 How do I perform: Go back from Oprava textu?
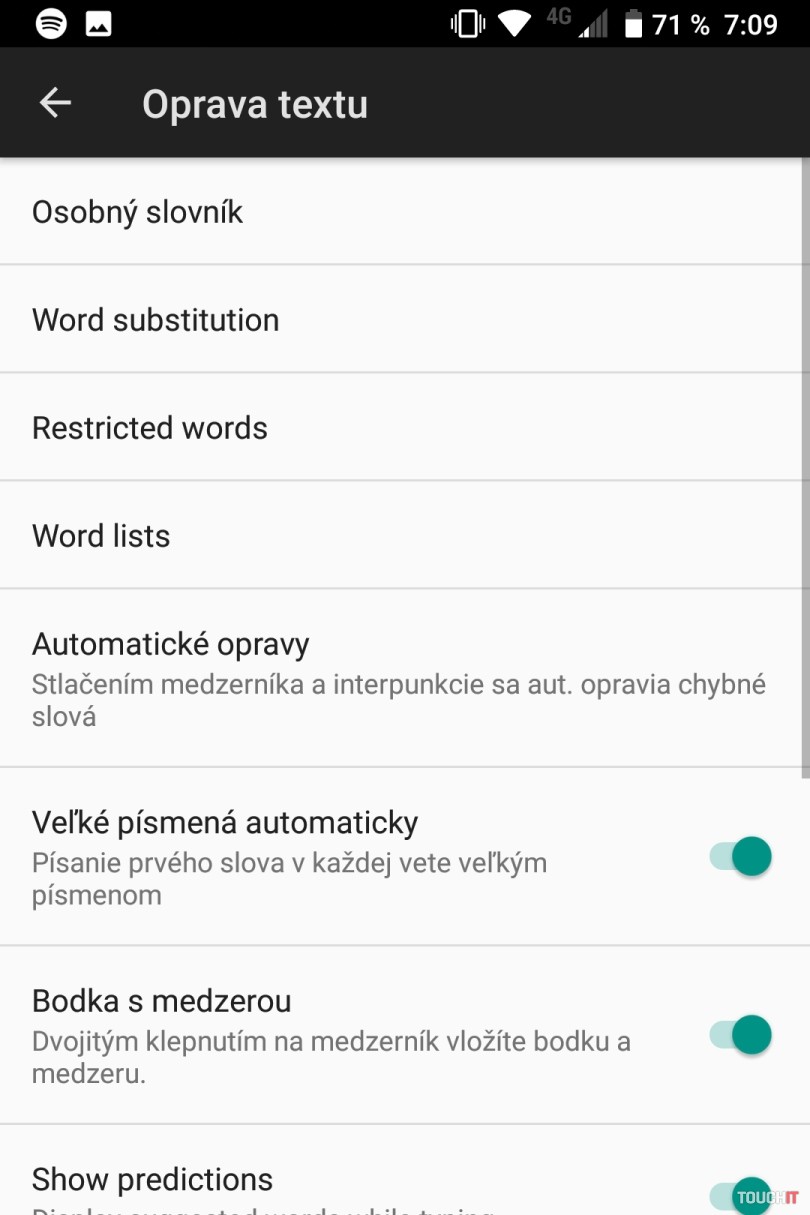click(x=55, y=103)
